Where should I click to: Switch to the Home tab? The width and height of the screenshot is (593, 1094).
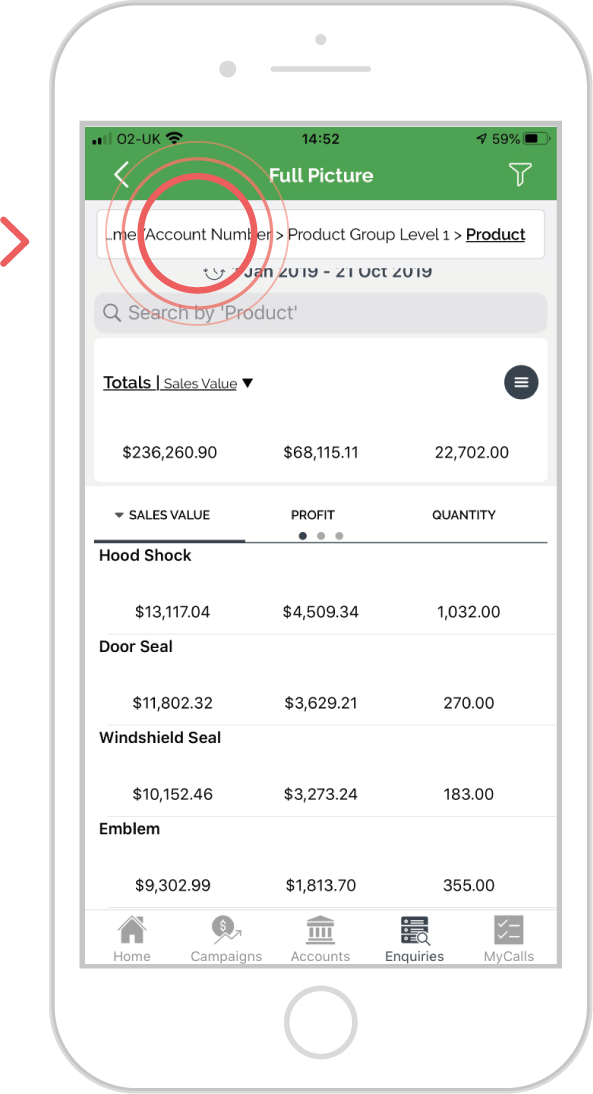(132, 938)
